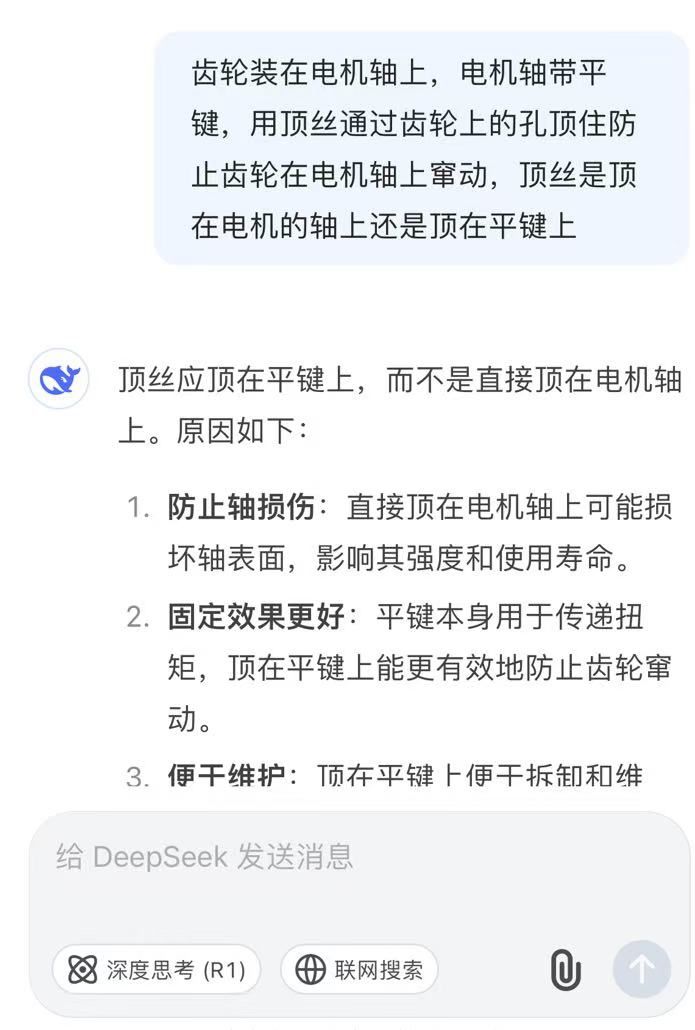Enable 深度思考 (R1) mode
This screenshot has width=695, height=1030.
point(156,969)
